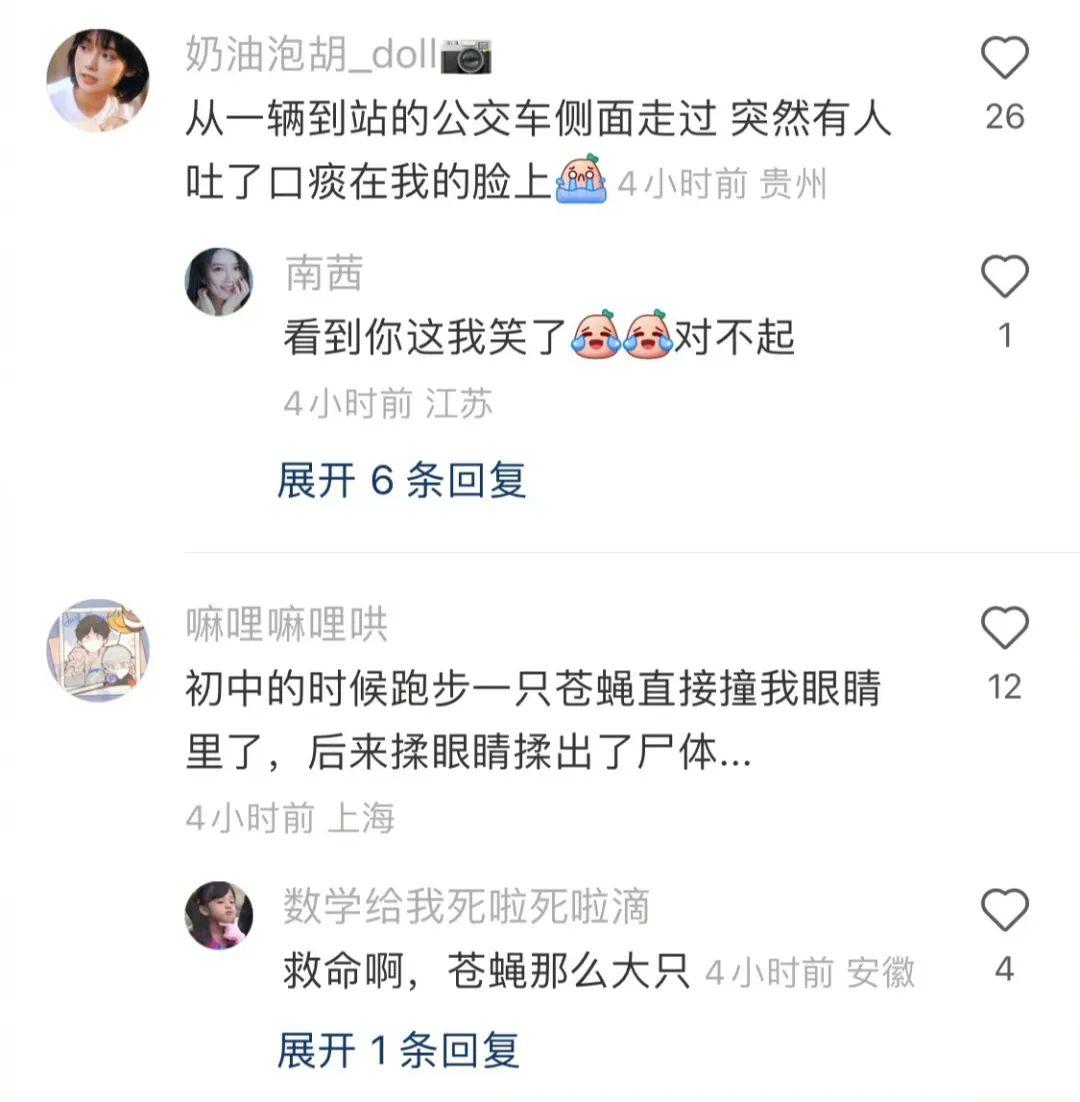View 嘛哩嘛哩哄's profile picture
1080x1102 pixels.
(98, 650)
